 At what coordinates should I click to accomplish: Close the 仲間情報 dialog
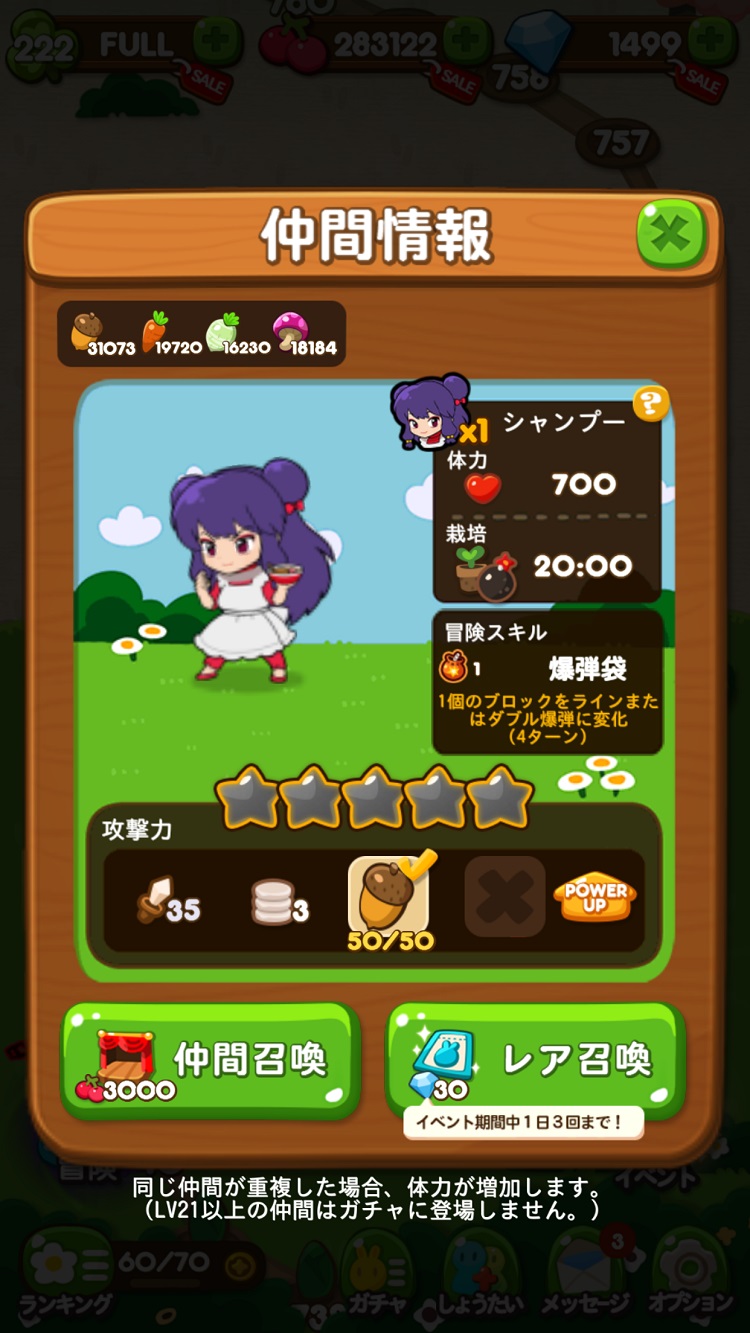671,235
